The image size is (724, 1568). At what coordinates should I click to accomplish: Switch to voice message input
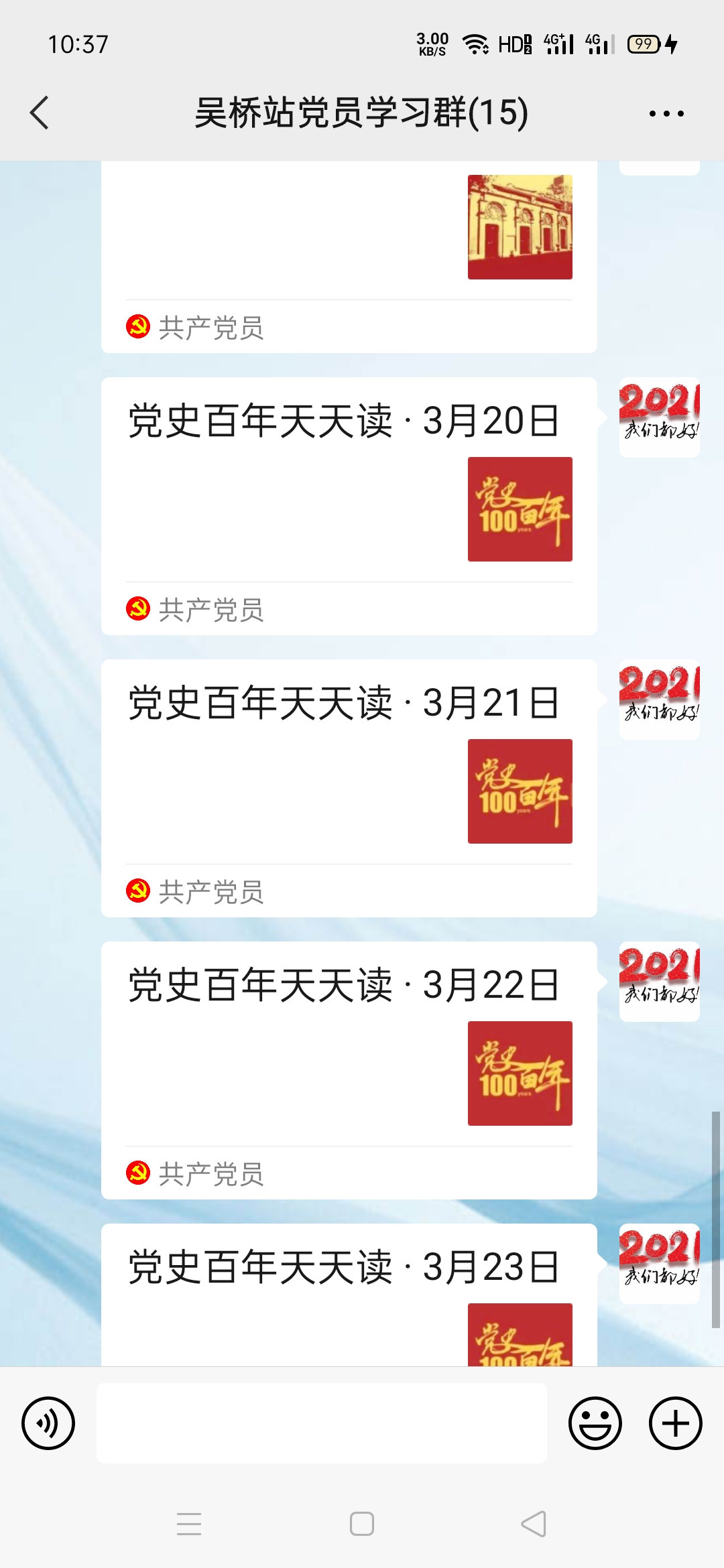48,1423
